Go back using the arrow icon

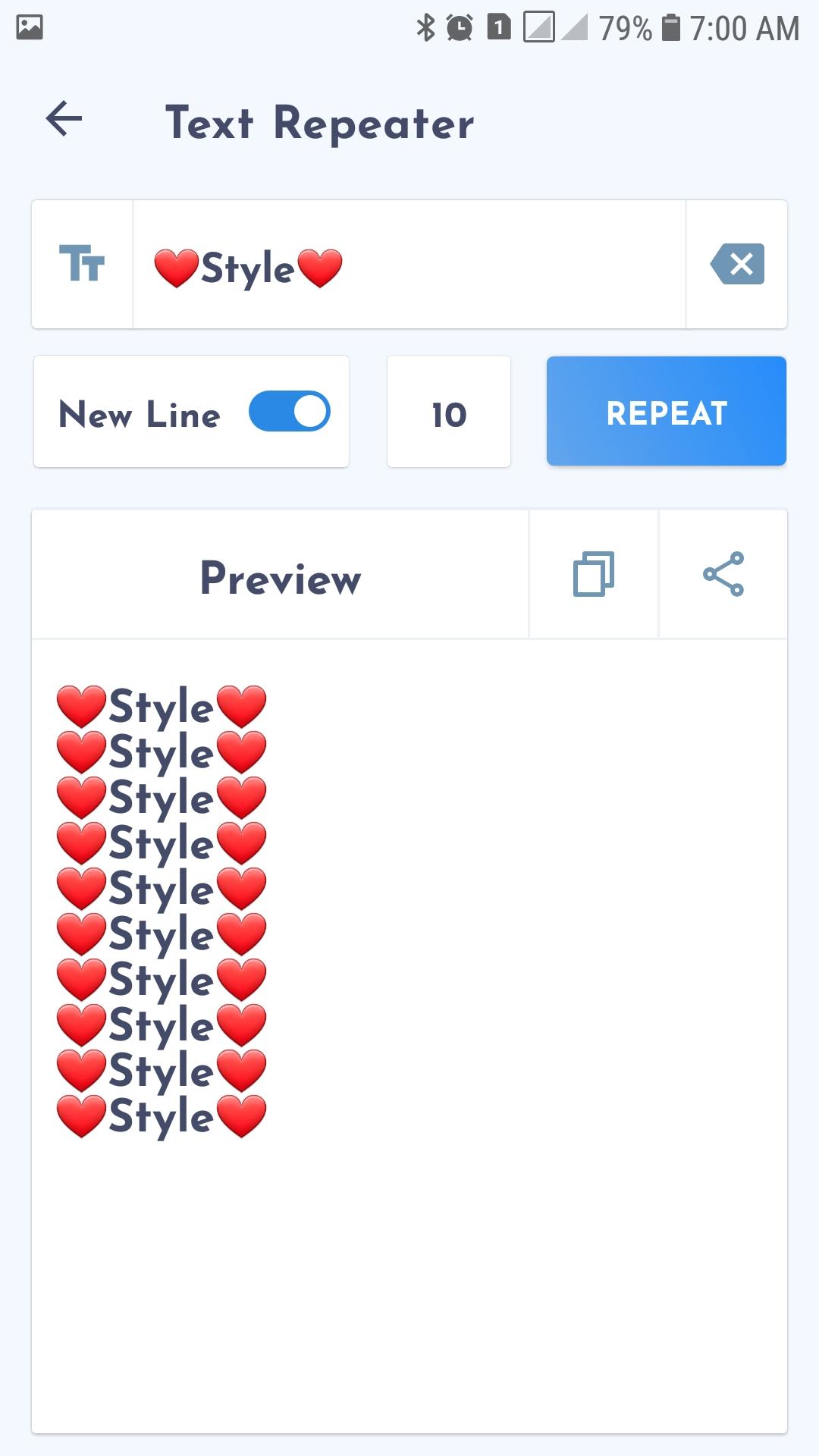coord(64,119)
